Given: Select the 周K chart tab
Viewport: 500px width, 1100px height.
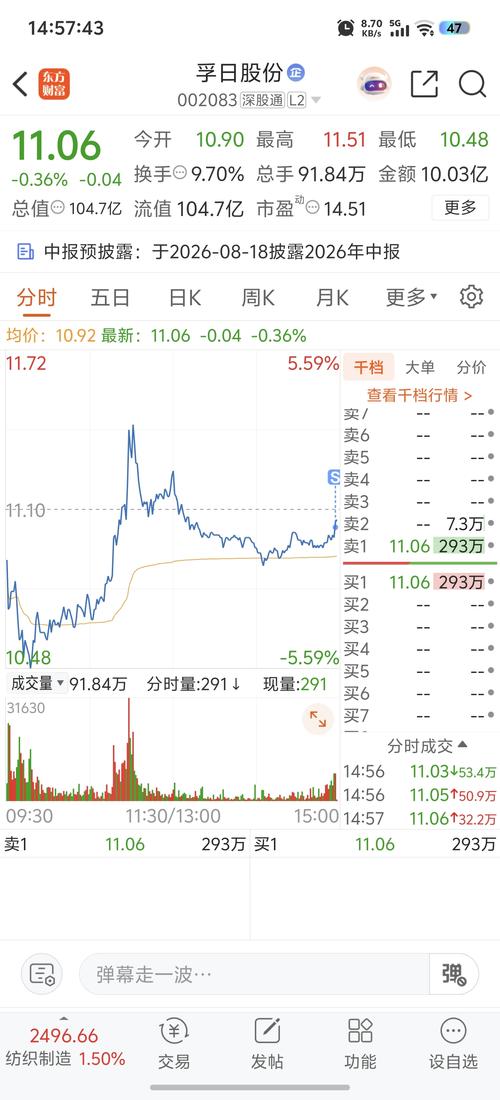Looking at the screenshot, I should click(258, 297).
